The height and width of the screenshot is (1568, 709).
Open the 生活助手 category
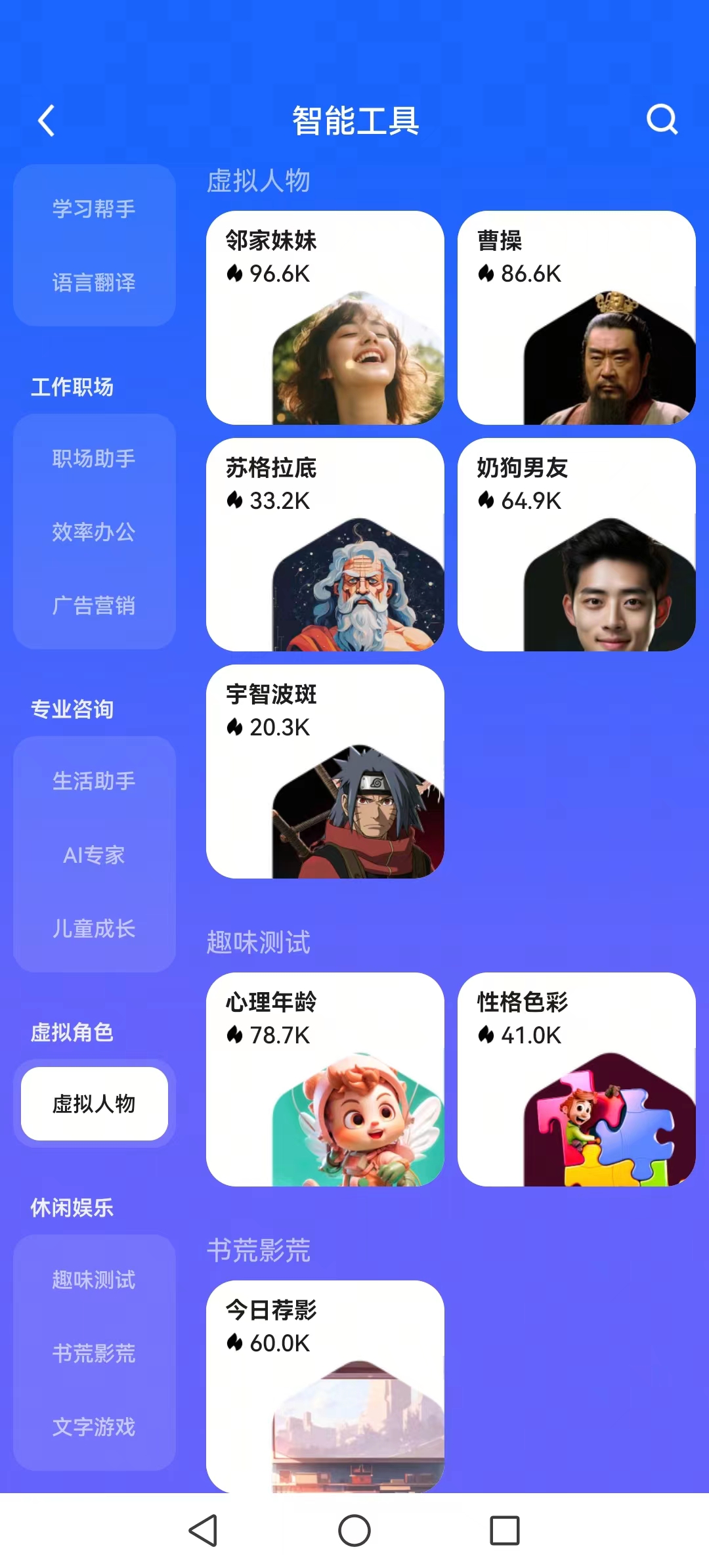pyautogui.click(x=94, y=781)
